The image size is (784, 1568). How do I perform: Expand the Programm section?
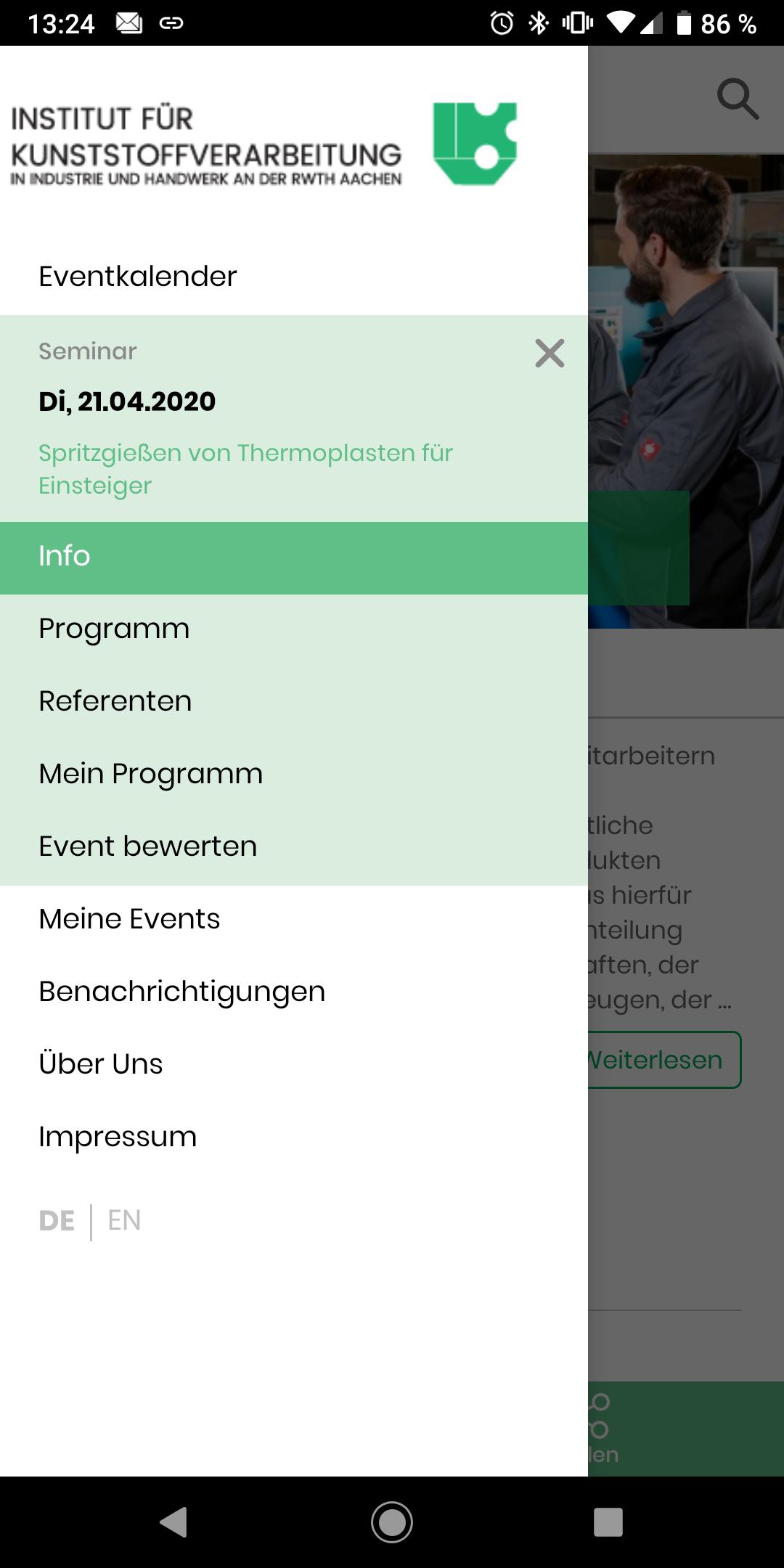pos(114,629)
